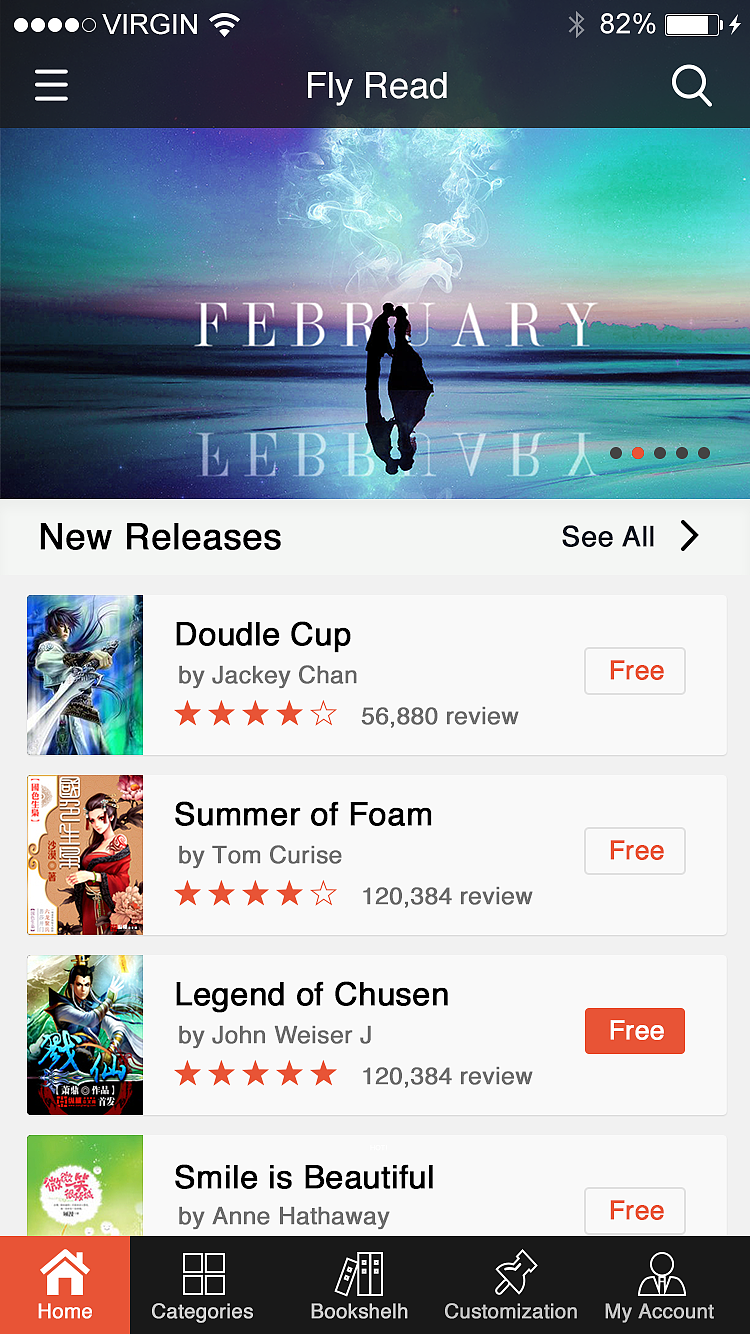
Task: Open the Summer of Foam book
Action: 303,815
